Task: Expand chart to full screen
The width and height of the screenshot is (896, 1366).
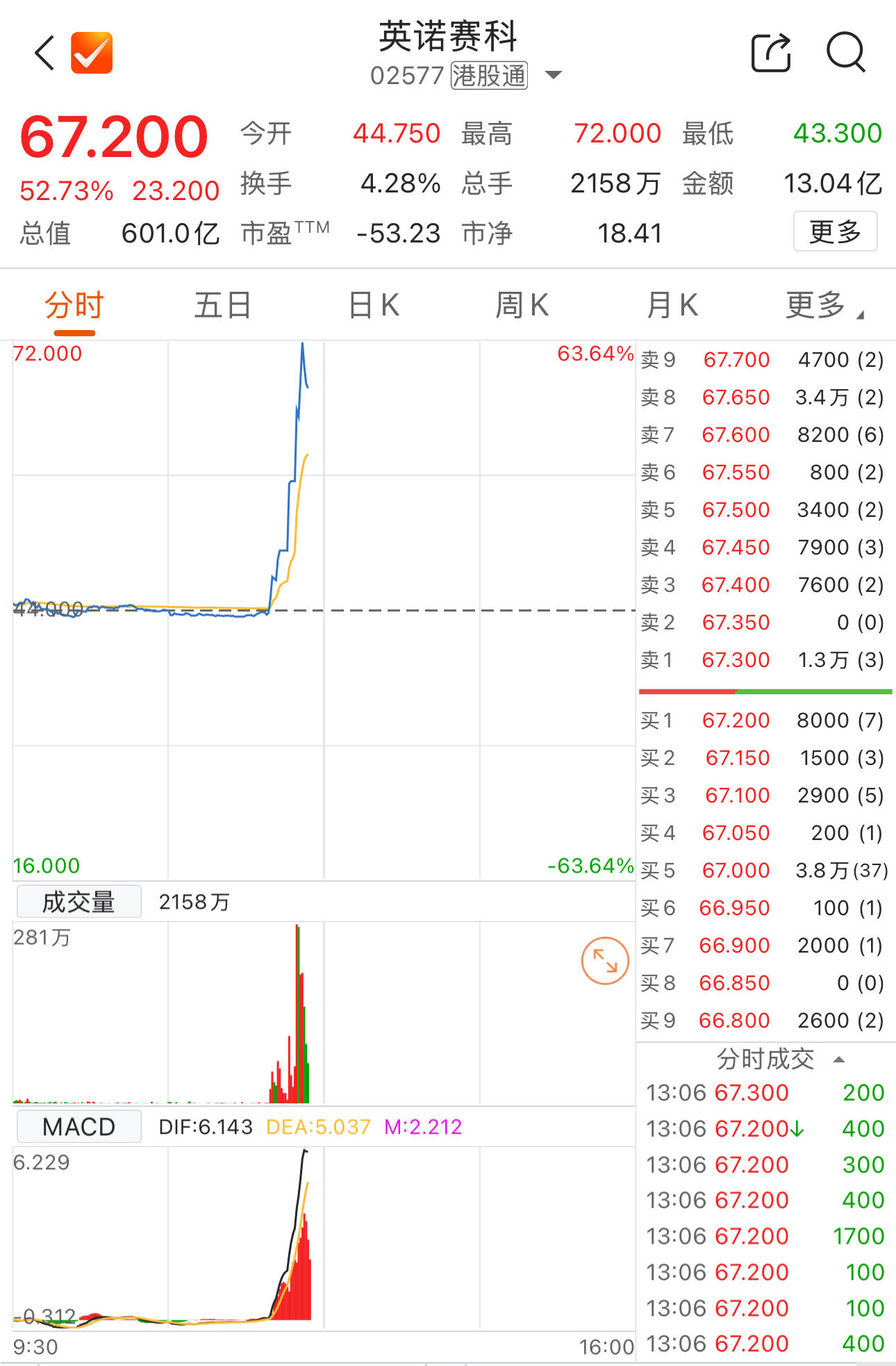Action: 604,961
